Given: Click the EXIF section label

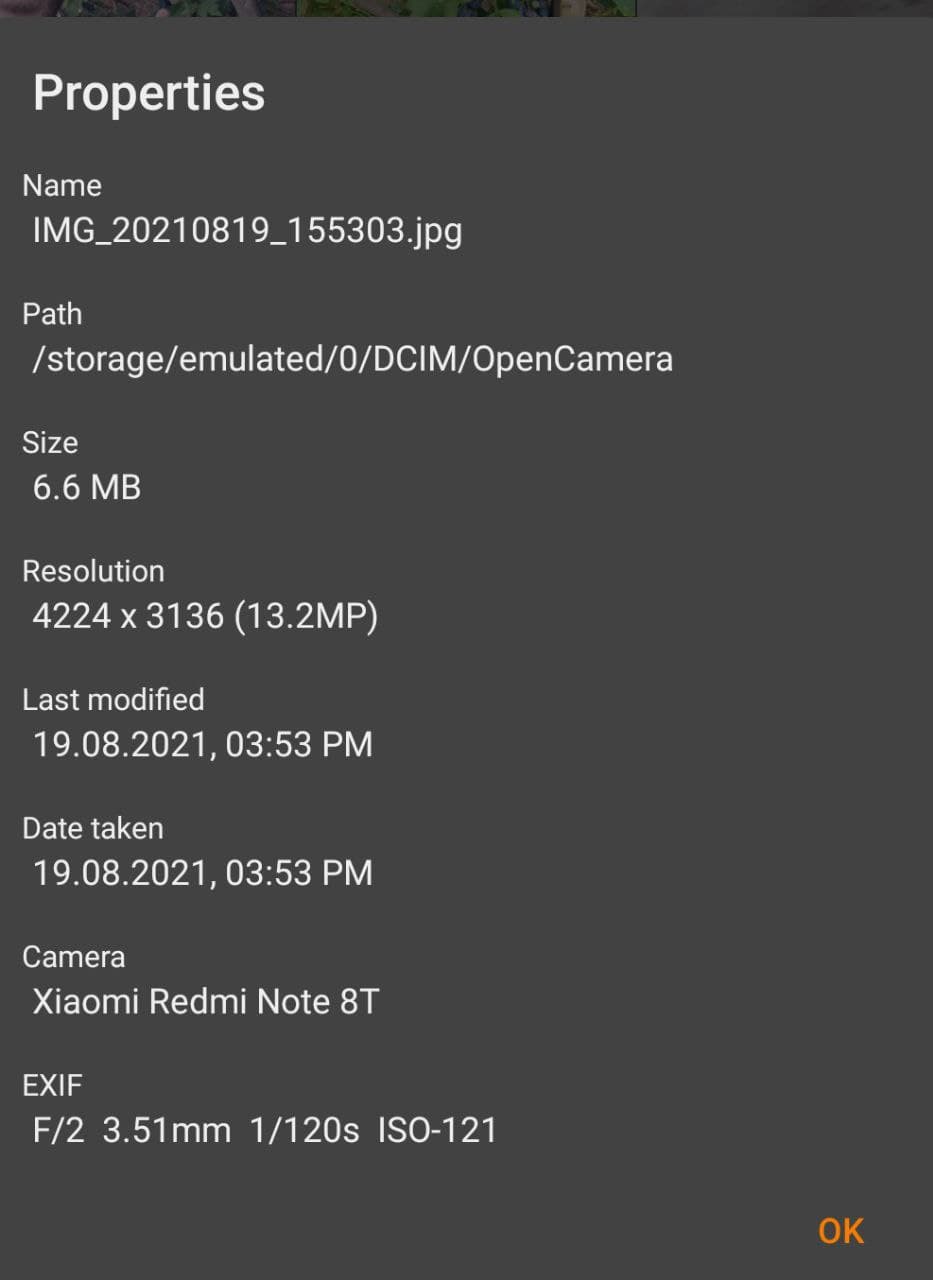Looking at the screenshot, I should (52, 1084).
